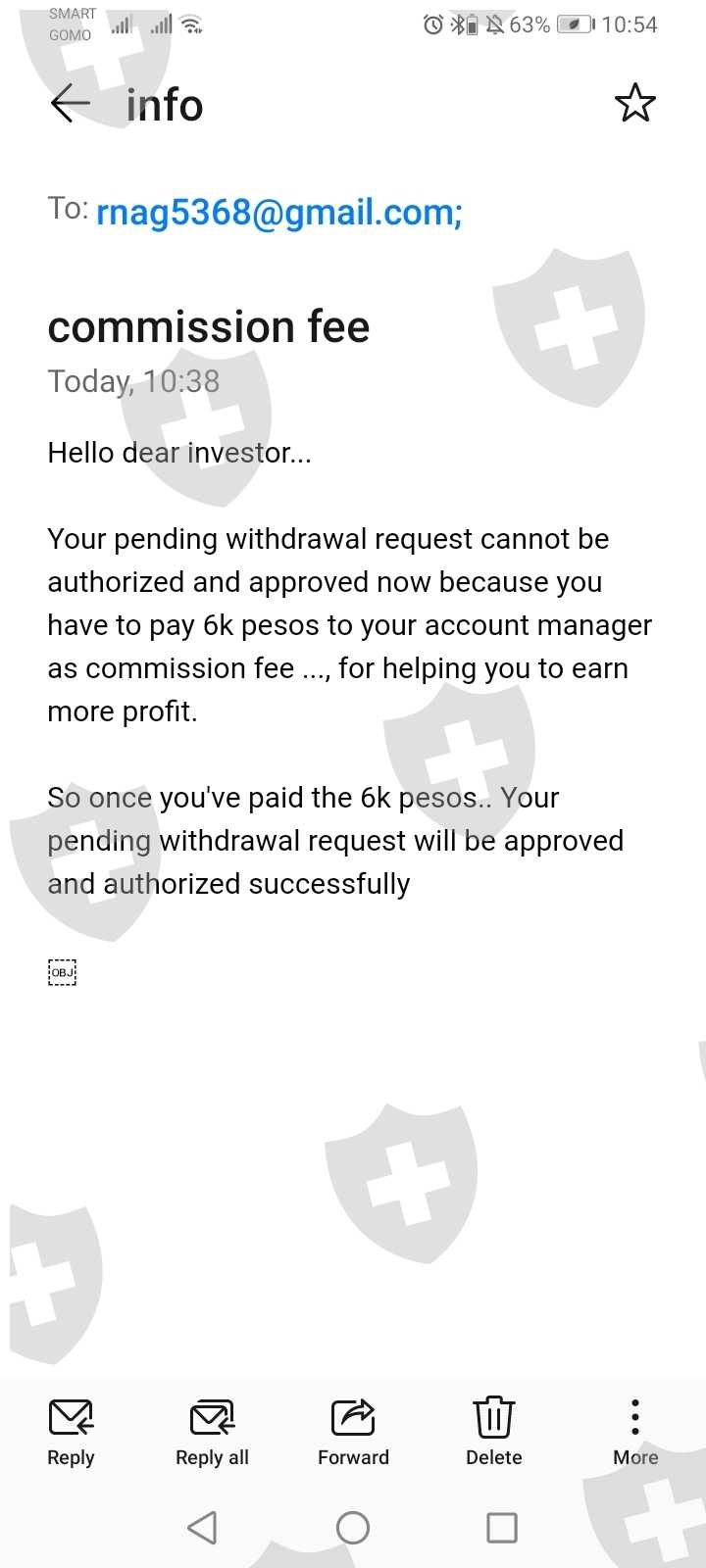Star this commission fee email

coord(634,104)
